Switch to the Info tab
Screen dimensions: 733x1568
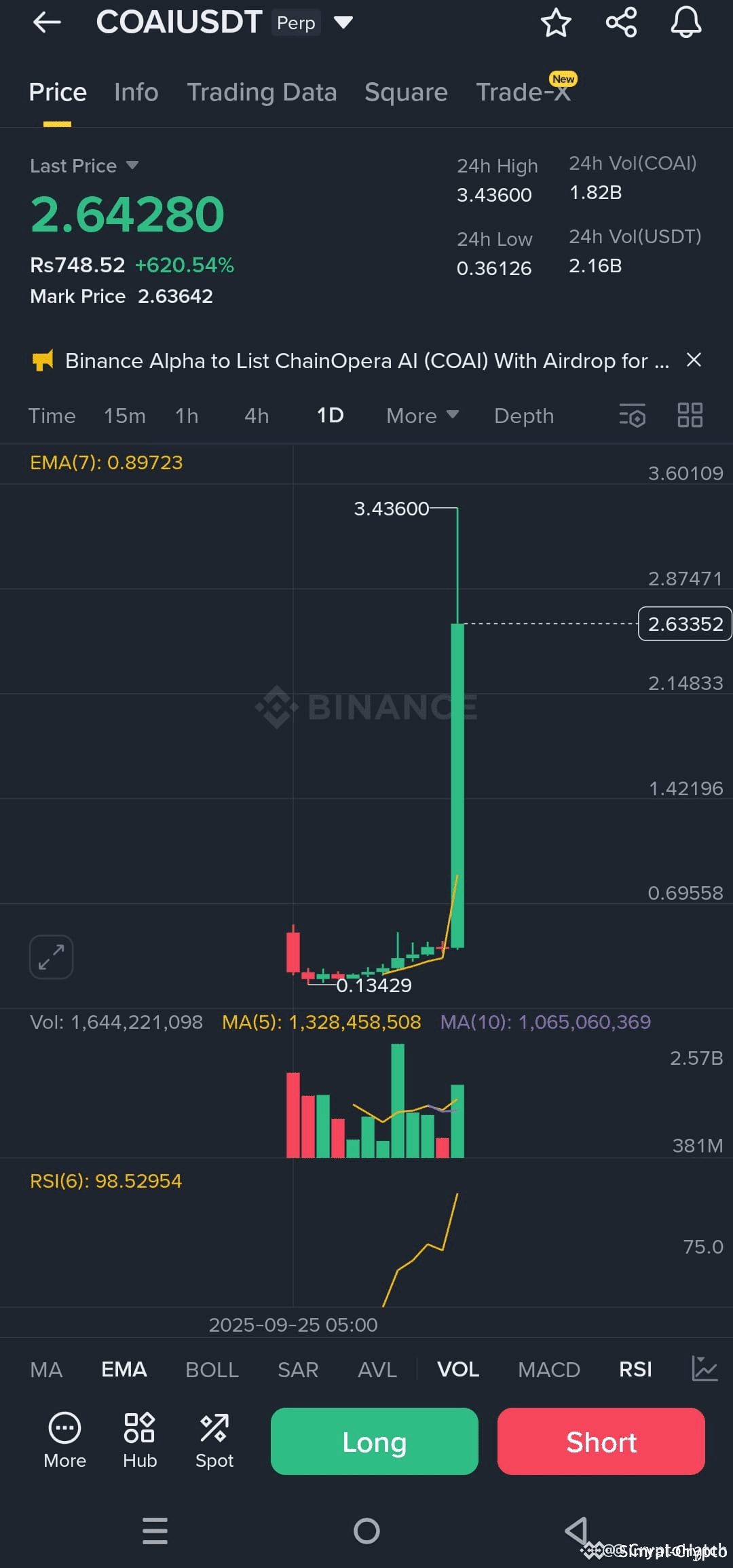136,92
